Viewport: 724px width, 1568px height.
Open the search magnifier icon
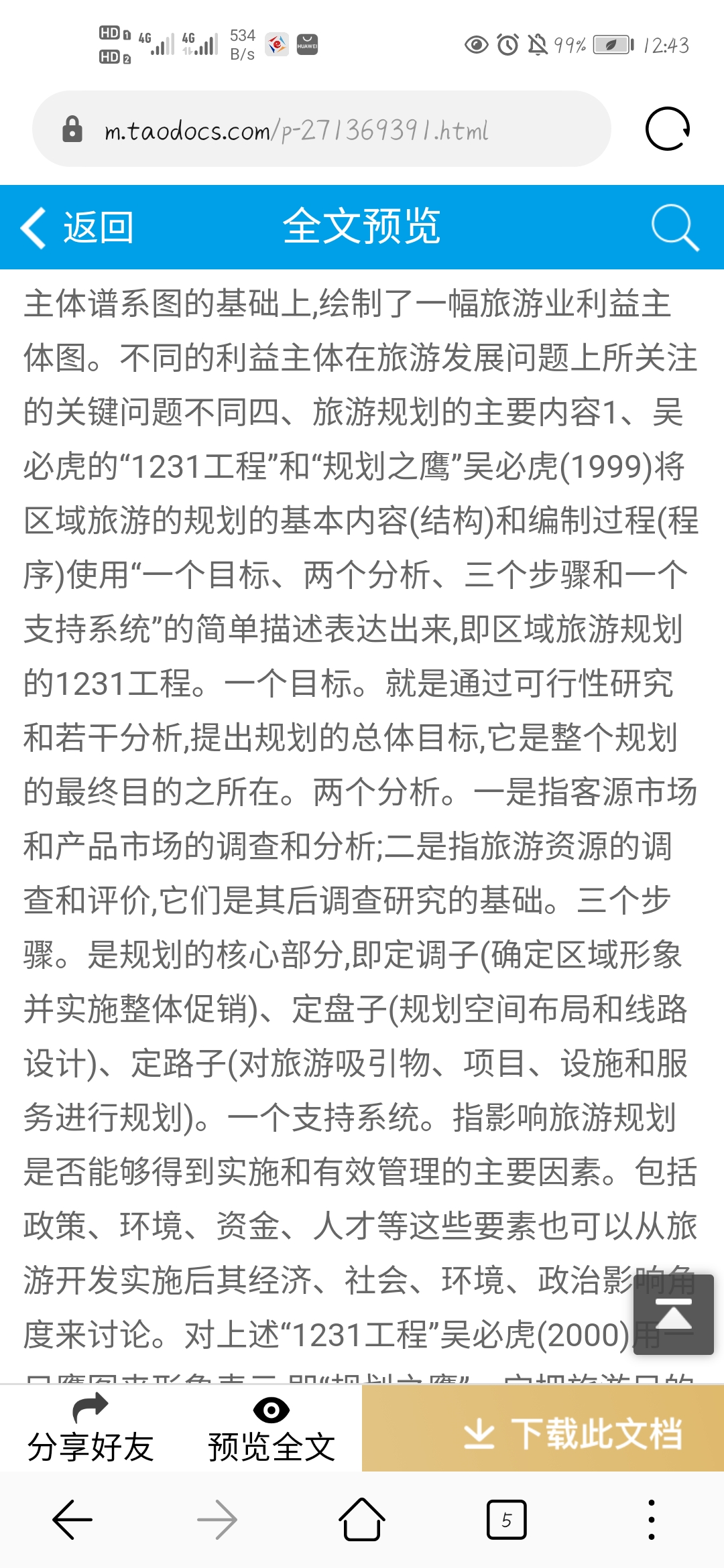point(674,228)
